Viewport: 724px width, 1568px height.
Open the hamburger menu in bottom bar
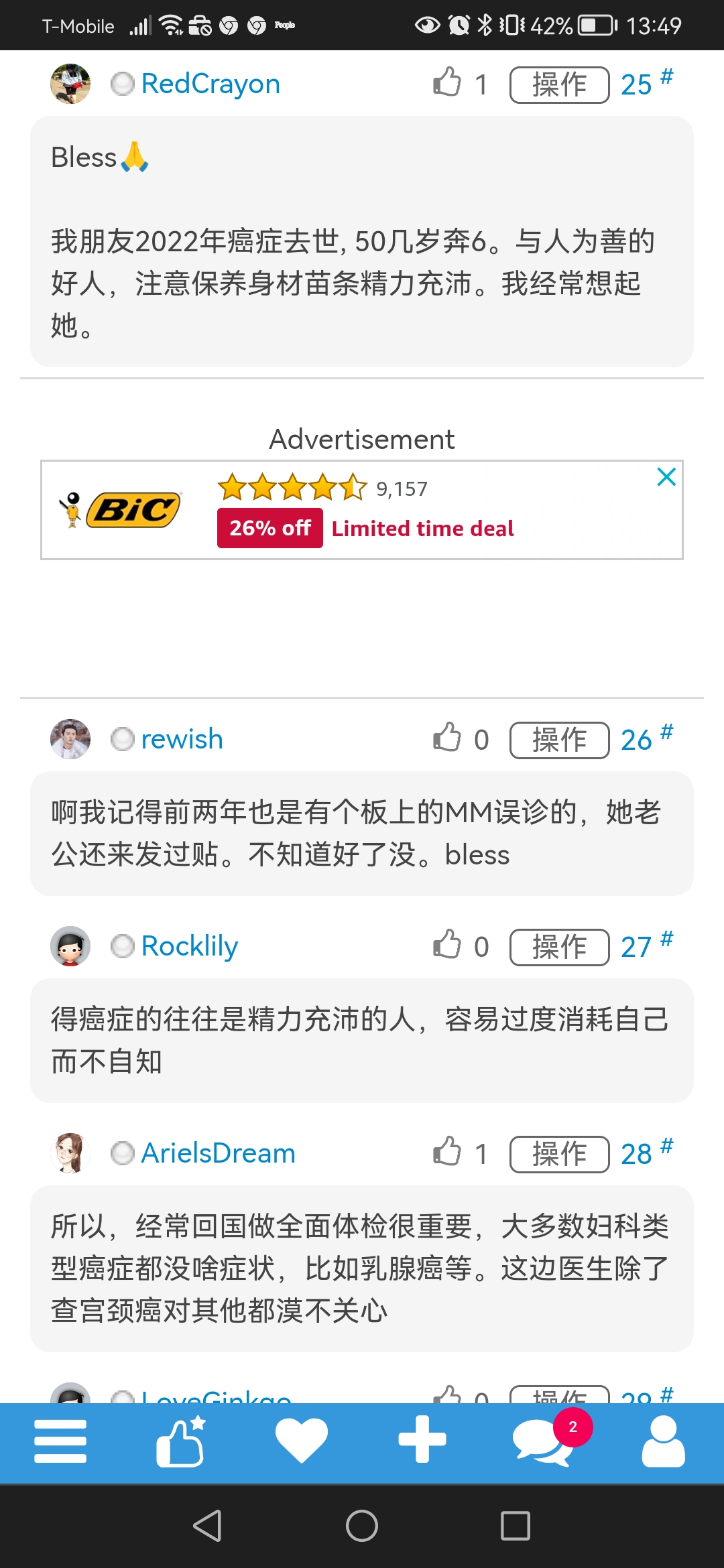(60, 1441)
